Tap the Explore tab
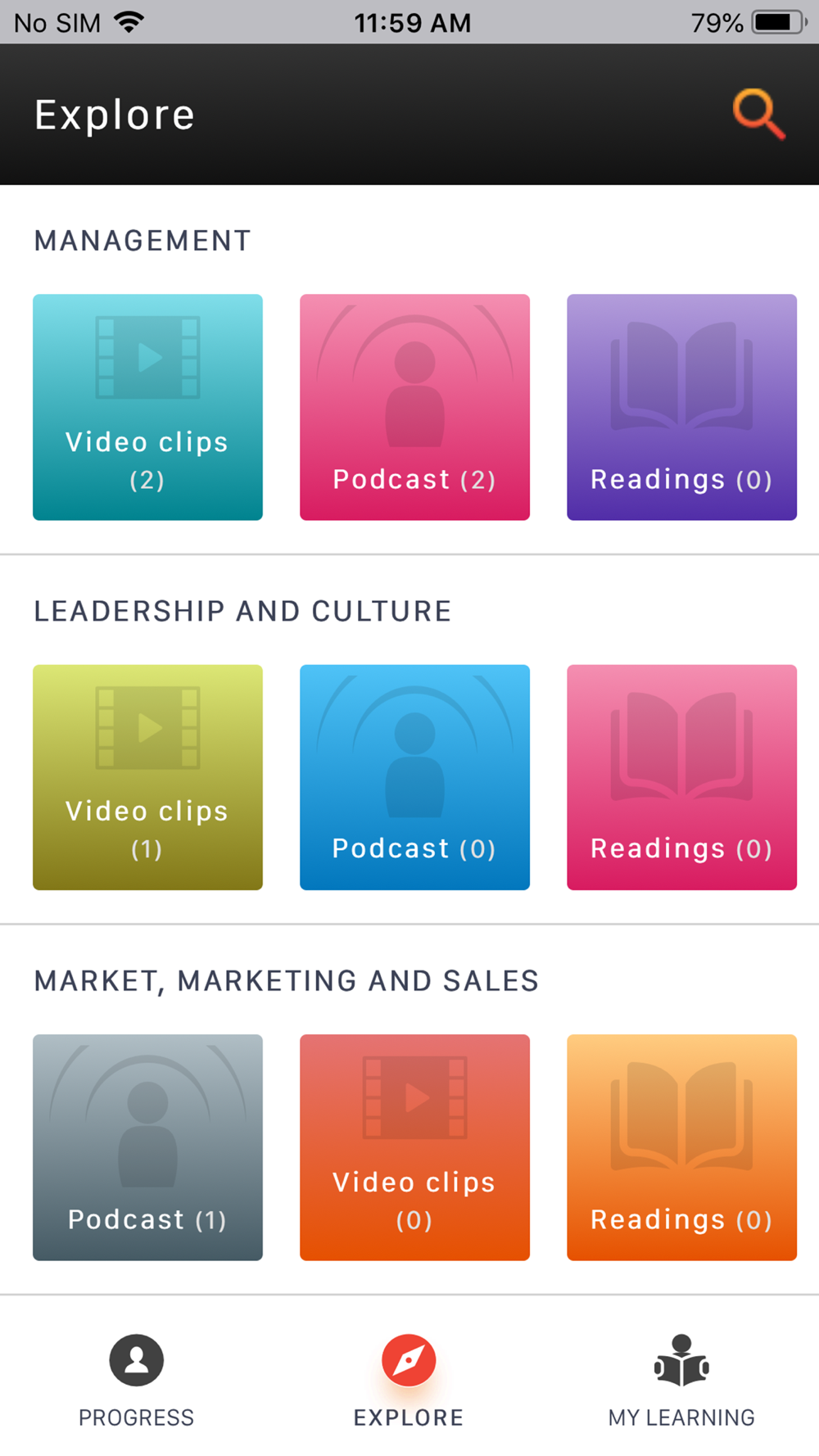 point(409,1379)
